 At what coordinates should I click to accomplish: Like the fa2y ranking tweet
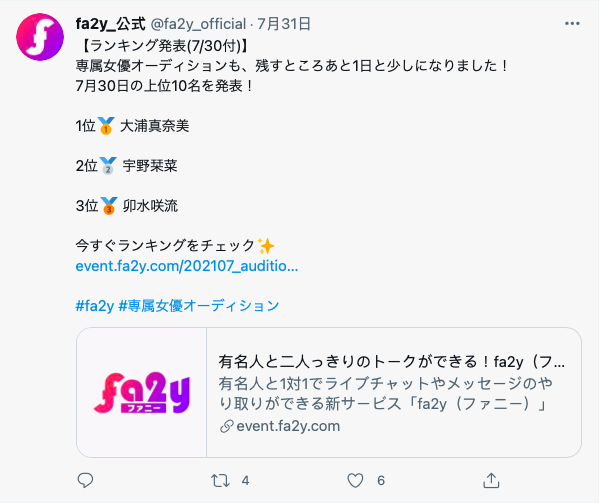coord(355,480)
